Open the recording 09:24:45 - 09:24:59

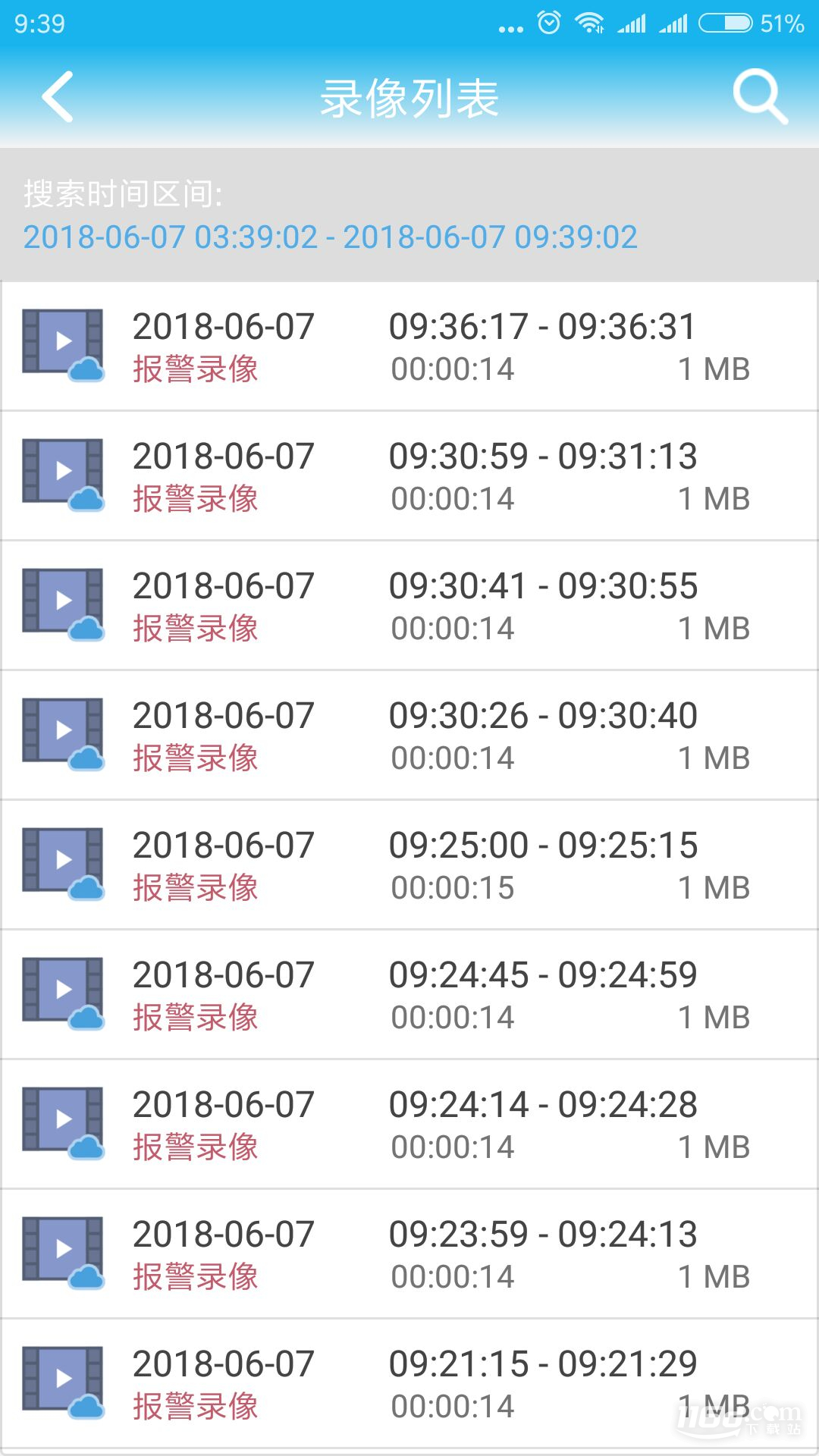coord(409,995)
